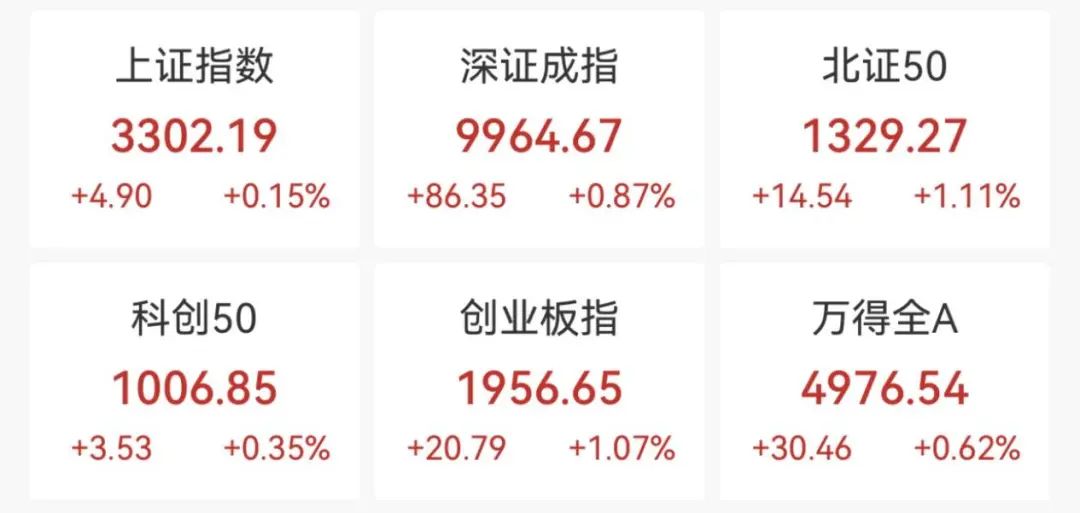Open the 深证成指 index card
The width and height of the screenshot is (1080, 513).
540,130
